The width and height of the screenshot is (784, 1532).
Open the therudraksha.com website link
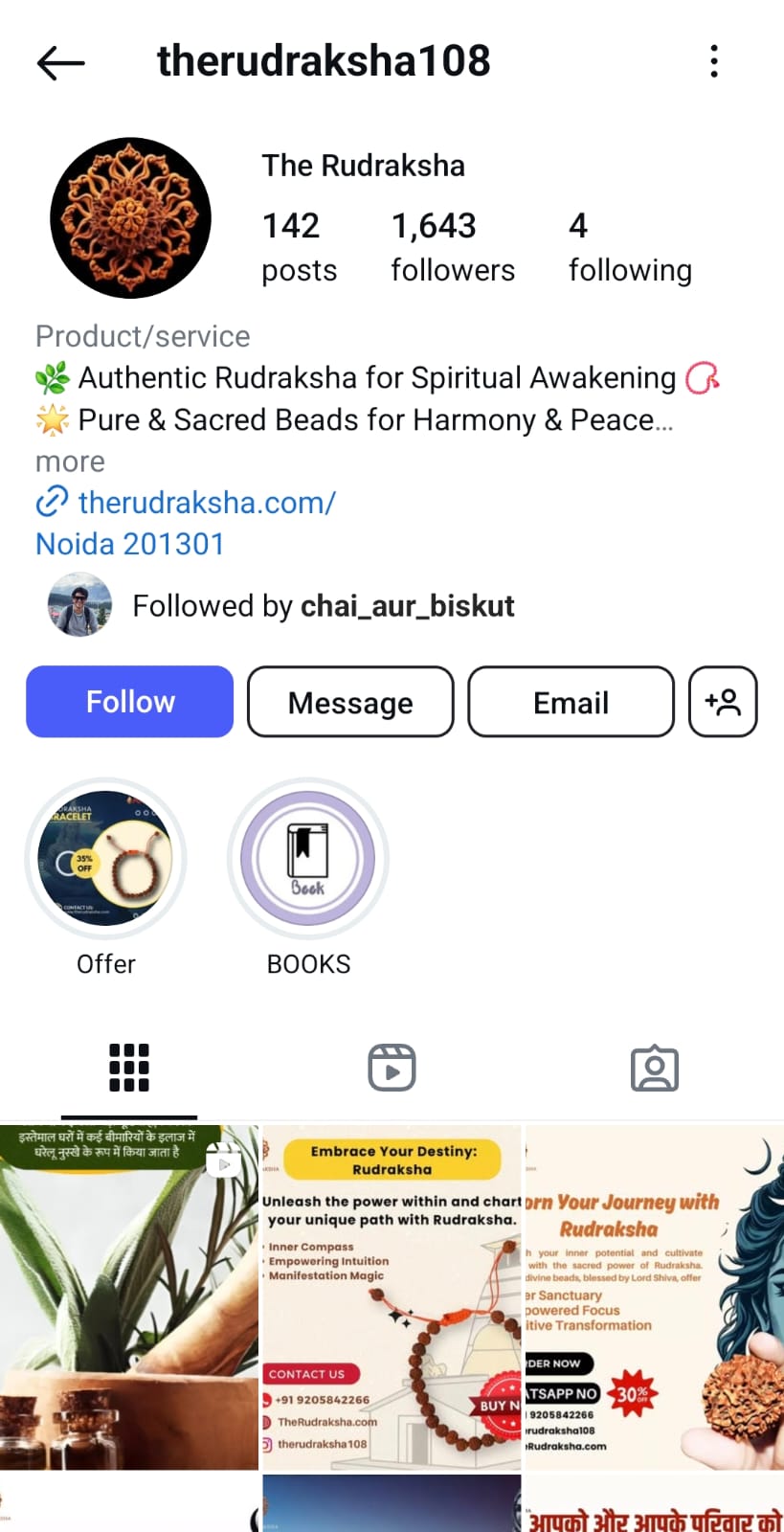(x=206, y=503)
